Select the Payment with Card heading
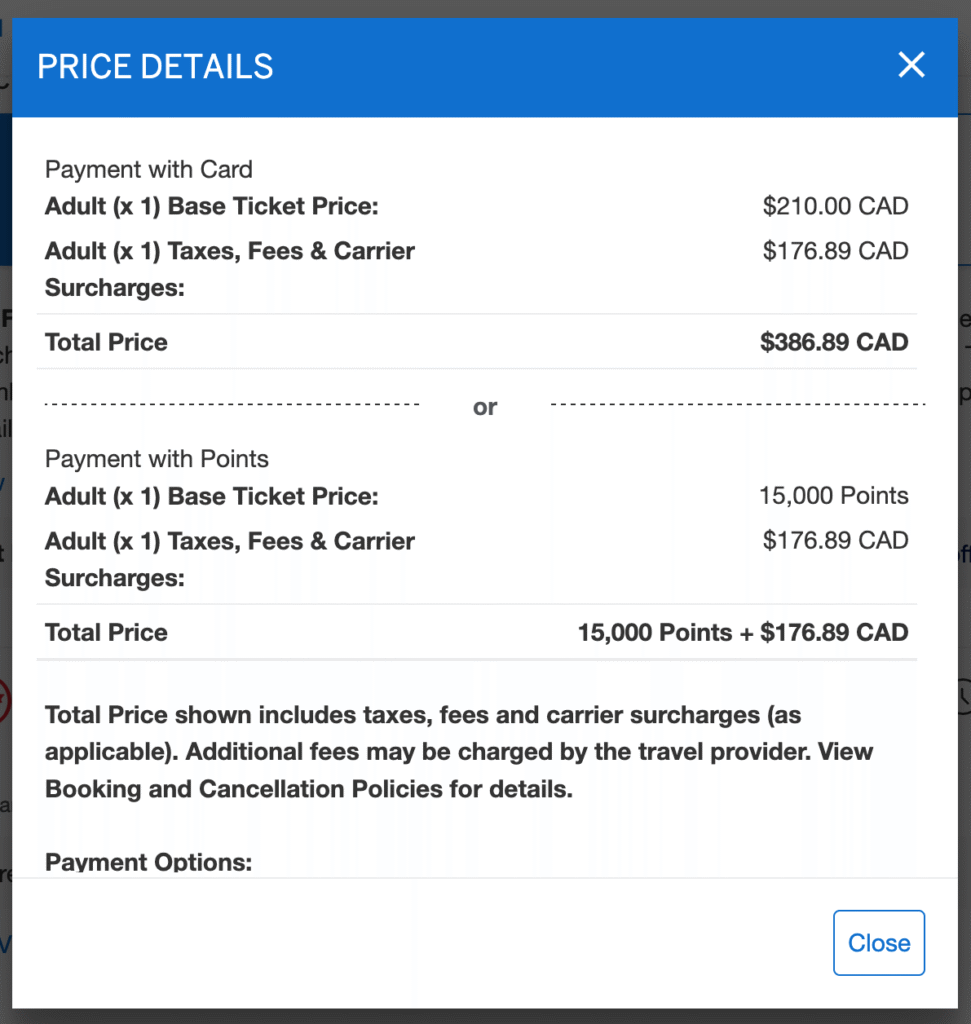The image size is (971, 1024). coord(148,170)
